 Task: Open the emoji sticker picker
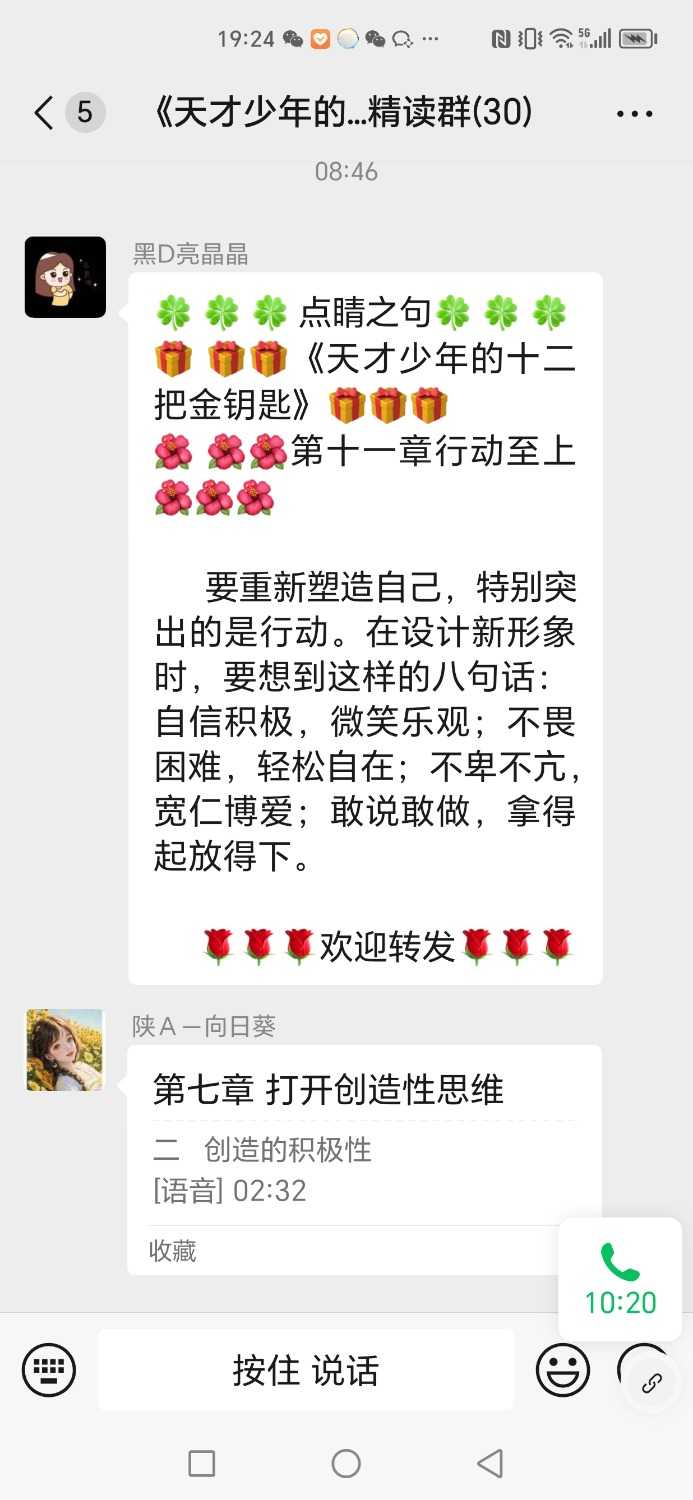563,1369
